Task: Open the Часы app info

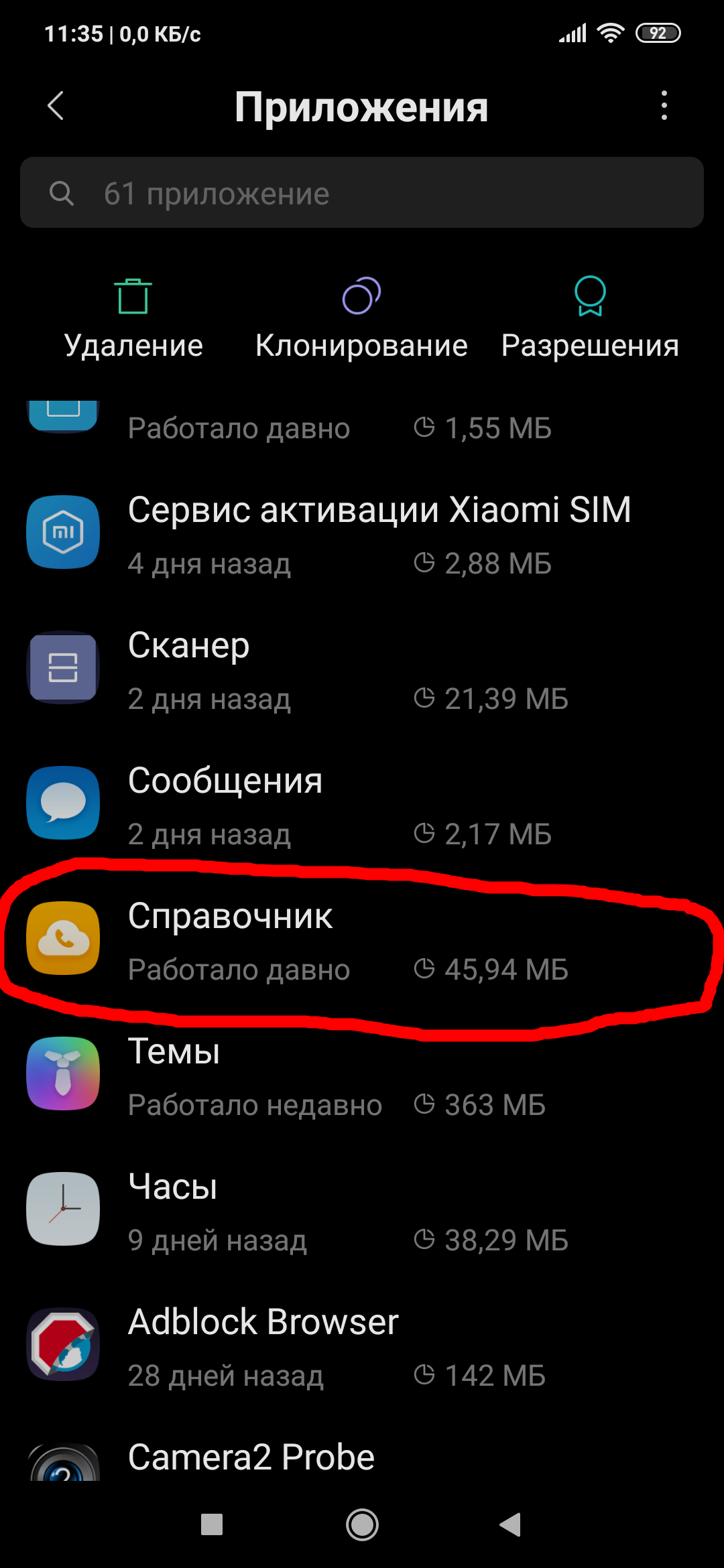Action: [x=362, y=1212]
